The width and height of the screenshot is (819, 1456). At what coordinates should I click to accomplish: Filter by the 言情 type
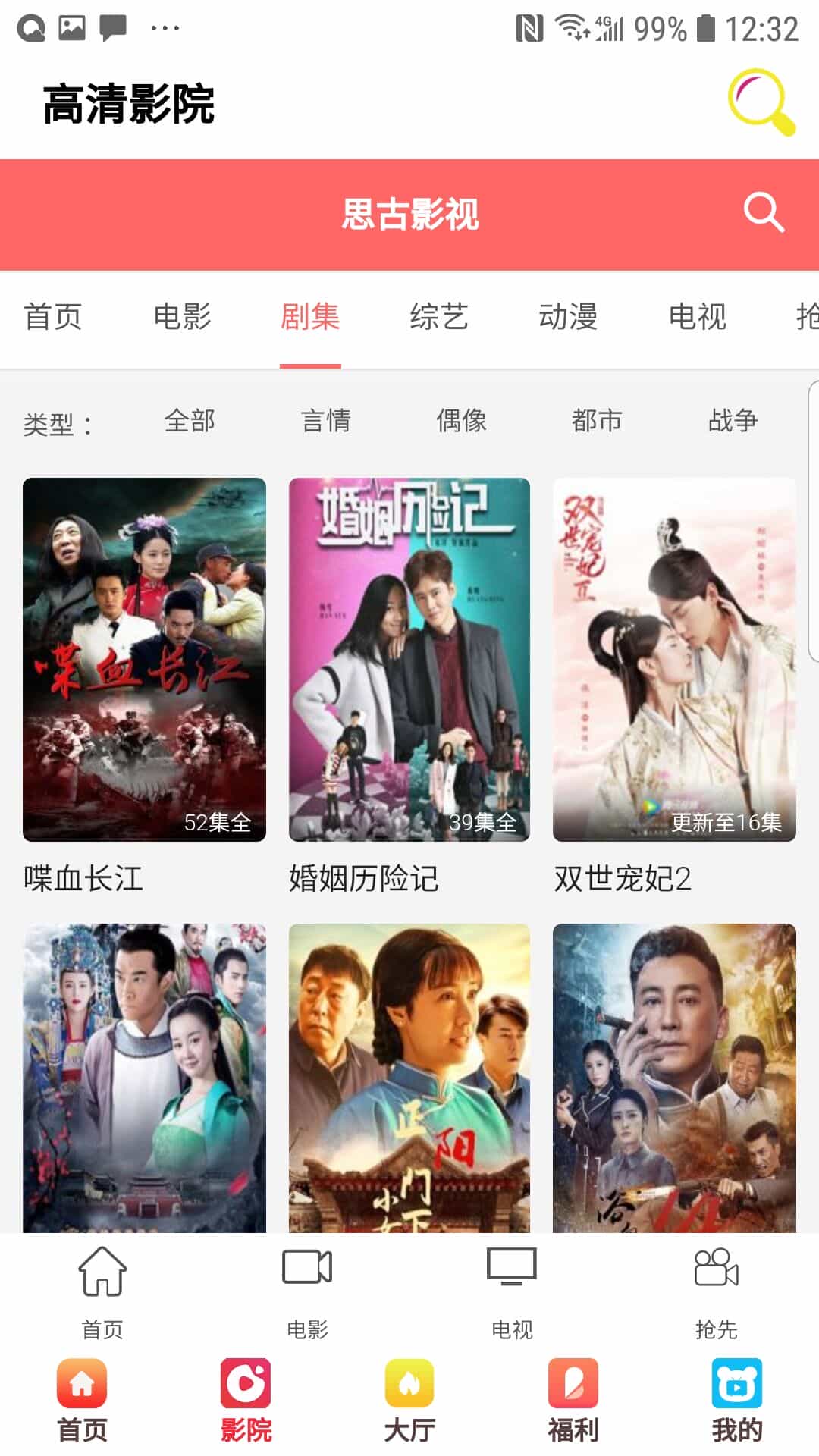tap(326, 420)
